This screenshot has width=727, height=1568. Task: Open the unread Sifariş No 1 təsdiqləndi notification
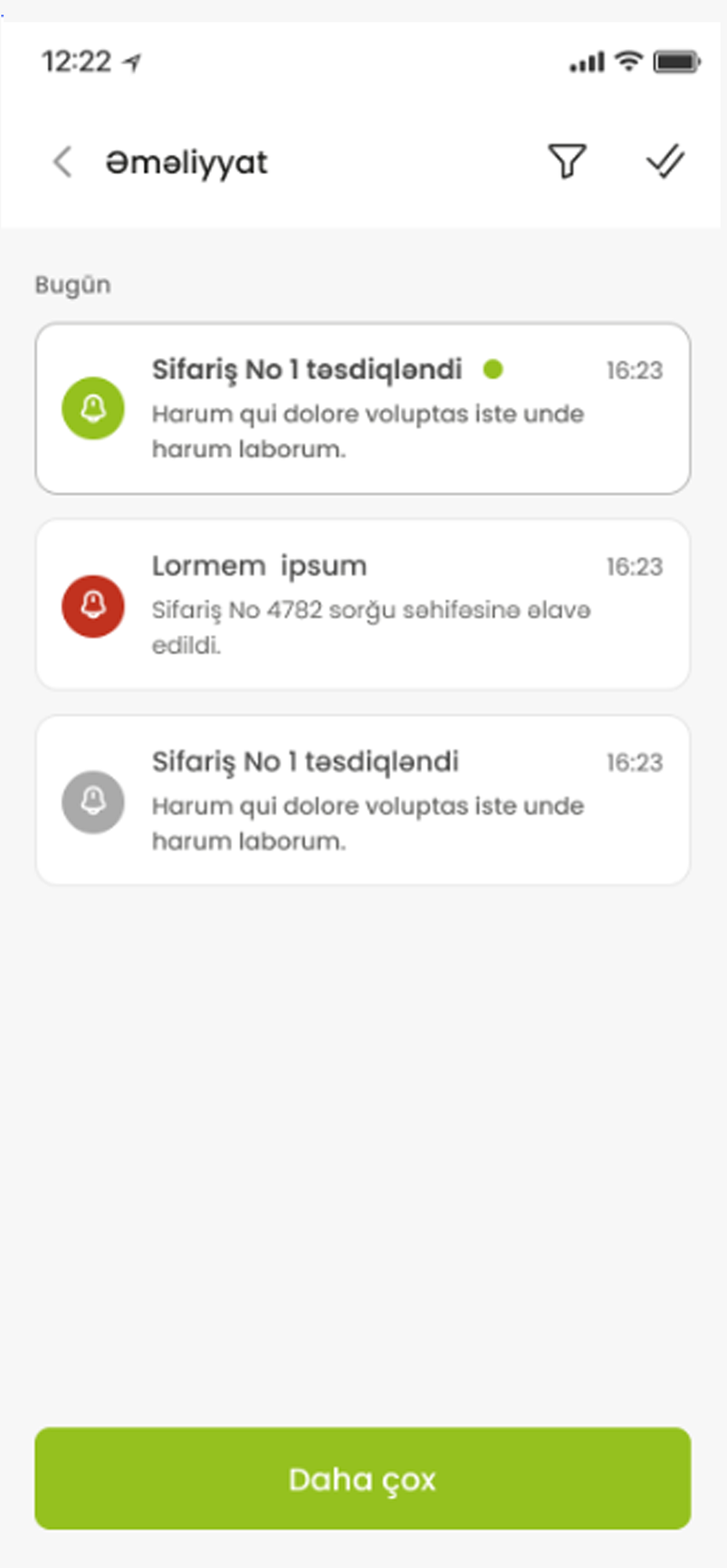[363, 409]
